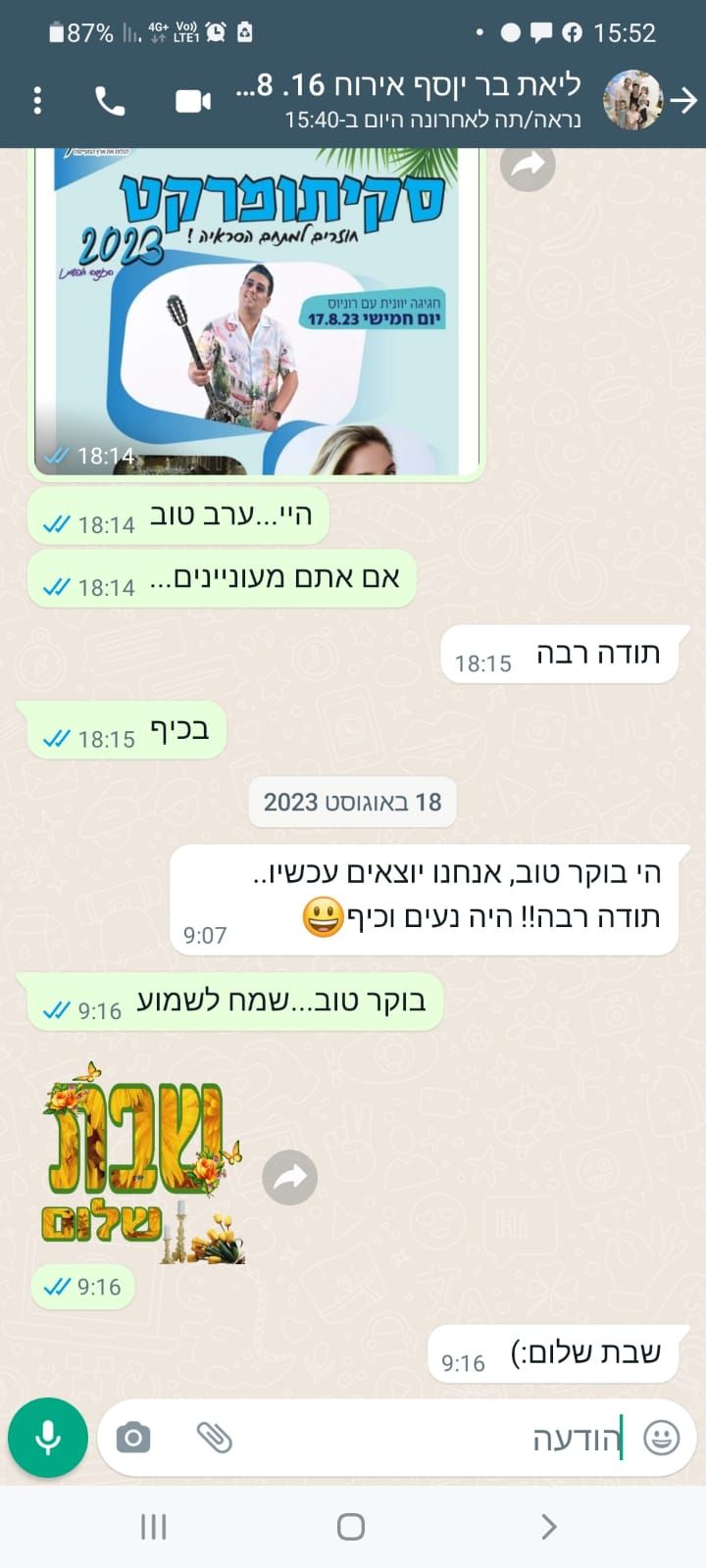Forward the Shabbat Shalom sticker

pyautogui.click(x=290, y=1177)
